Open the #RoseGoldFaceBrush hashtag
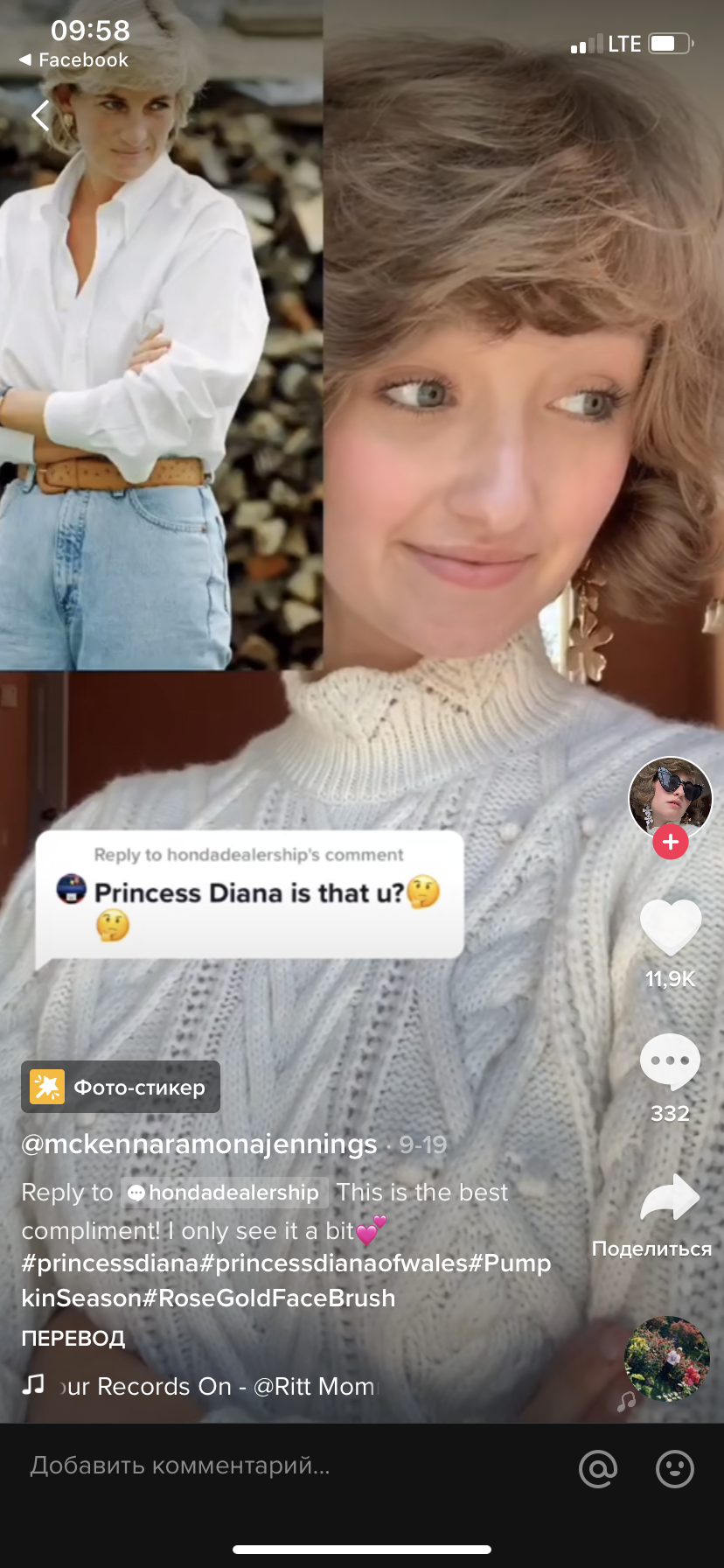The height and width of the screenshot is (1568, 724). [268, 1298]
